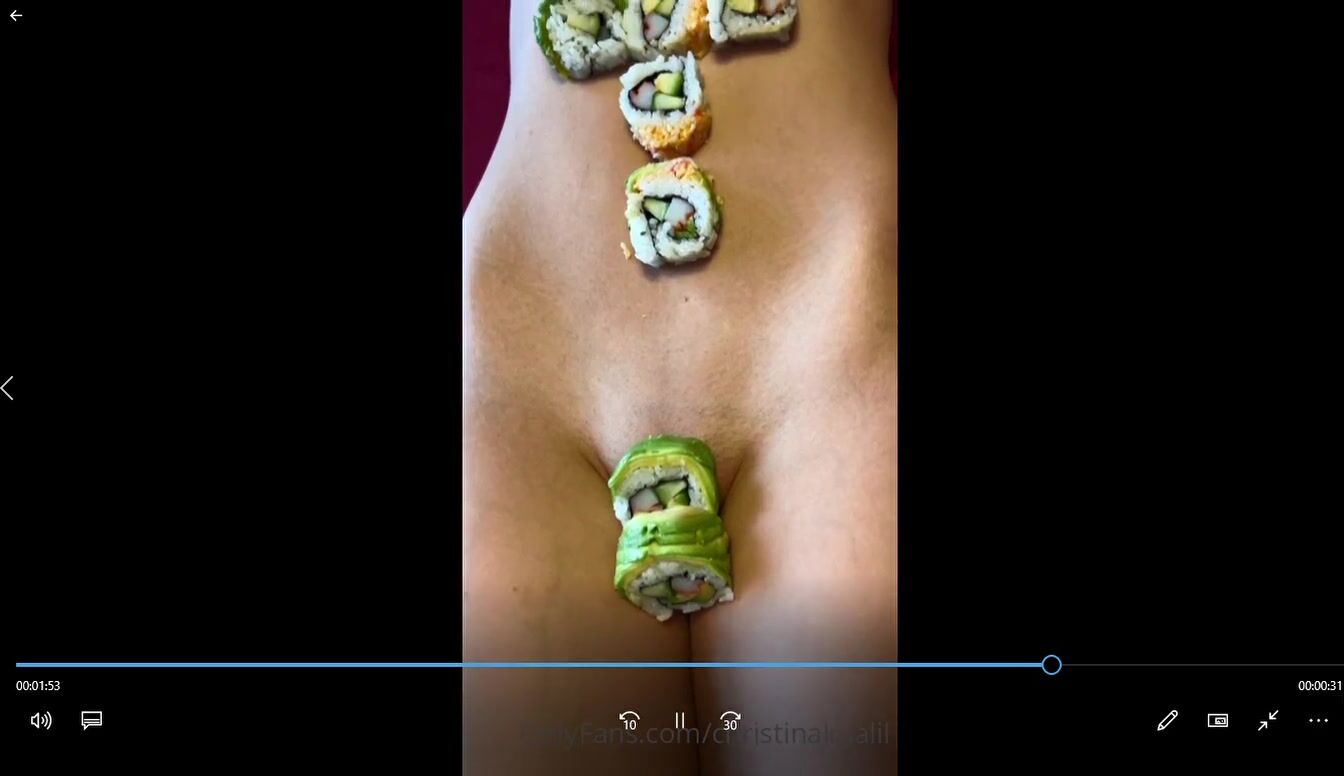Skip forward 30 seconds
This screenshot has height=776, width=1344.
[730, 720]
